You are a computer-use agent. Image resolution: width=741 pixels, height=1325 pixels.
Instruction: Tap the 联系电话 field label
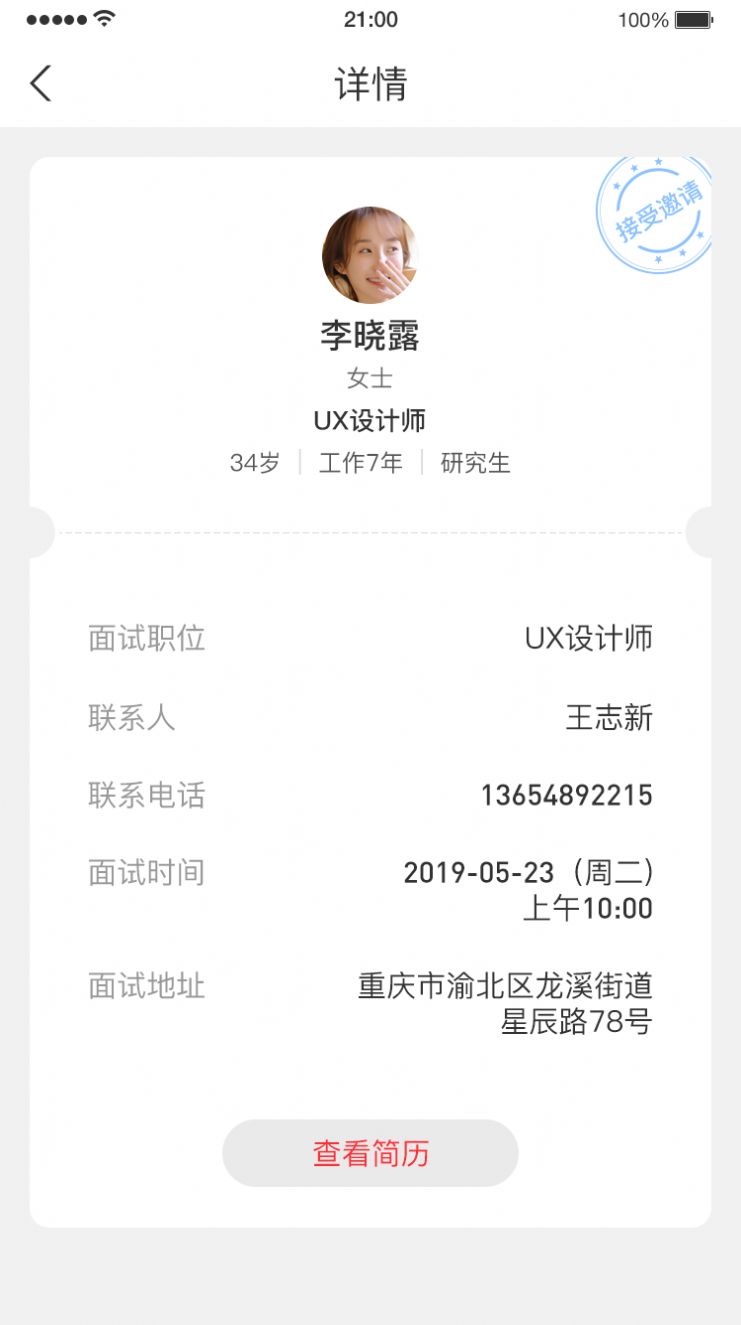pyautogui.click(x=145, y=796)
